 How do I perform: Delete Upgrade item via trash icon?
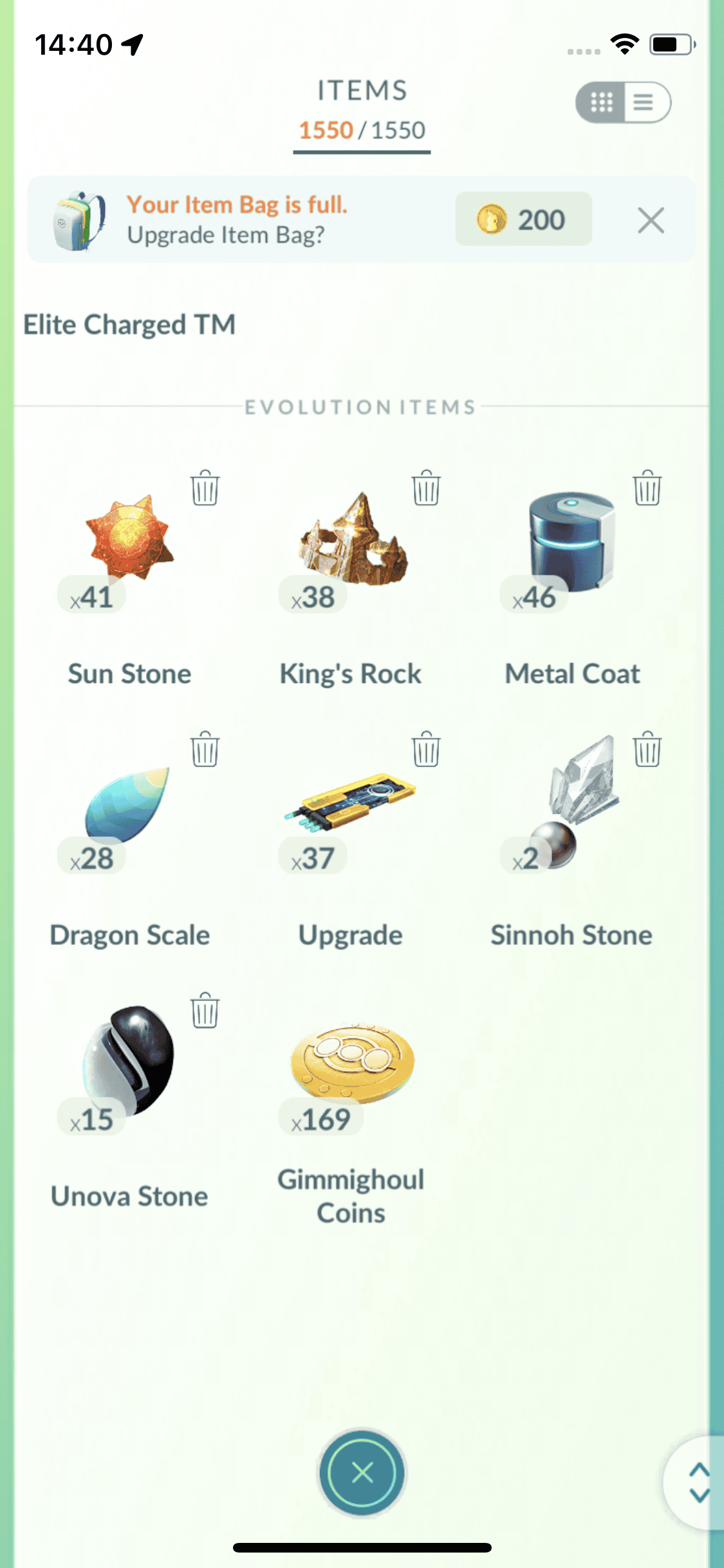[x=426, y=749]
